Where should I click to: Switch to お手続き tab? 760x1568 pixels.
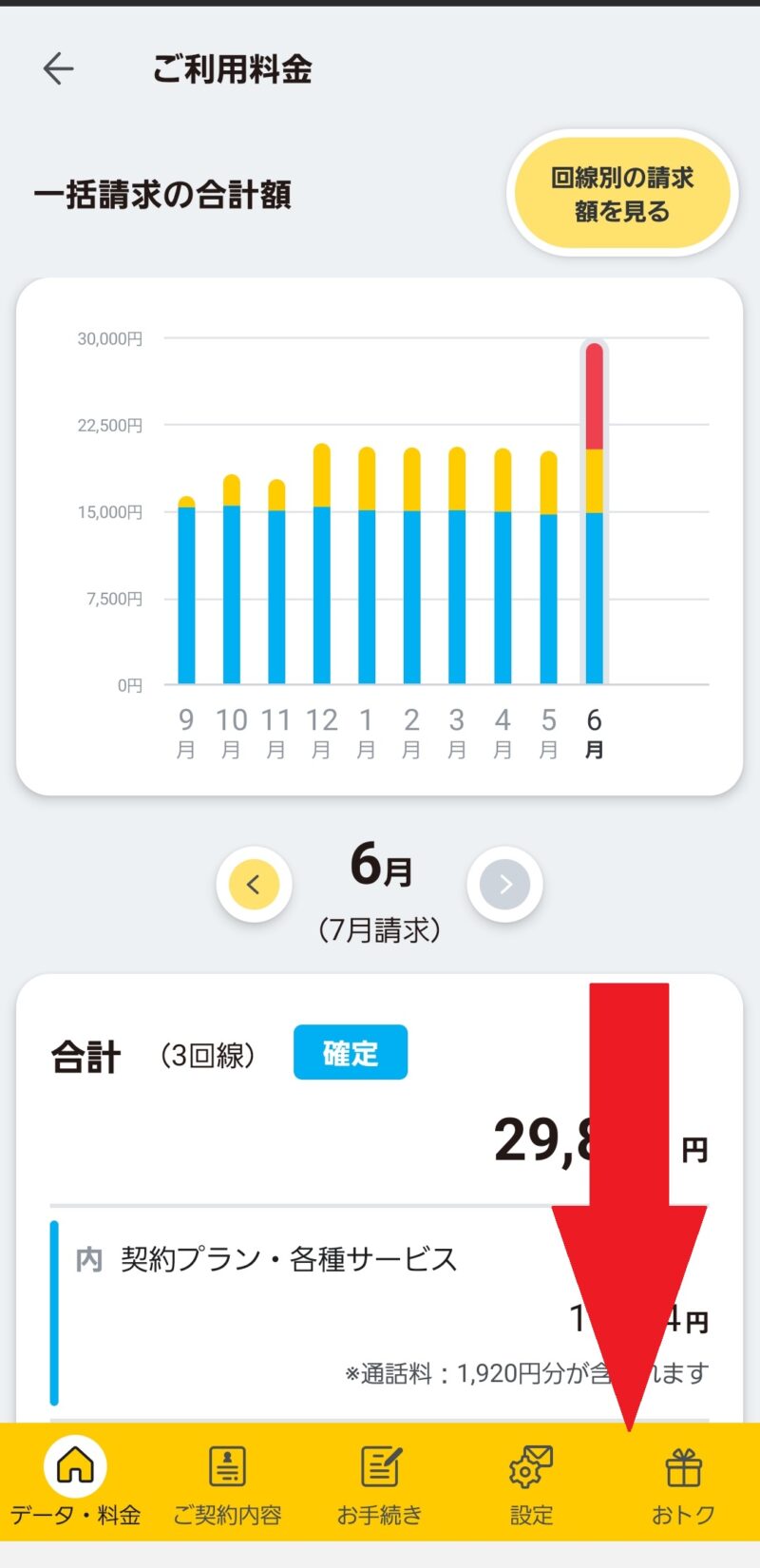[380, 1483]
